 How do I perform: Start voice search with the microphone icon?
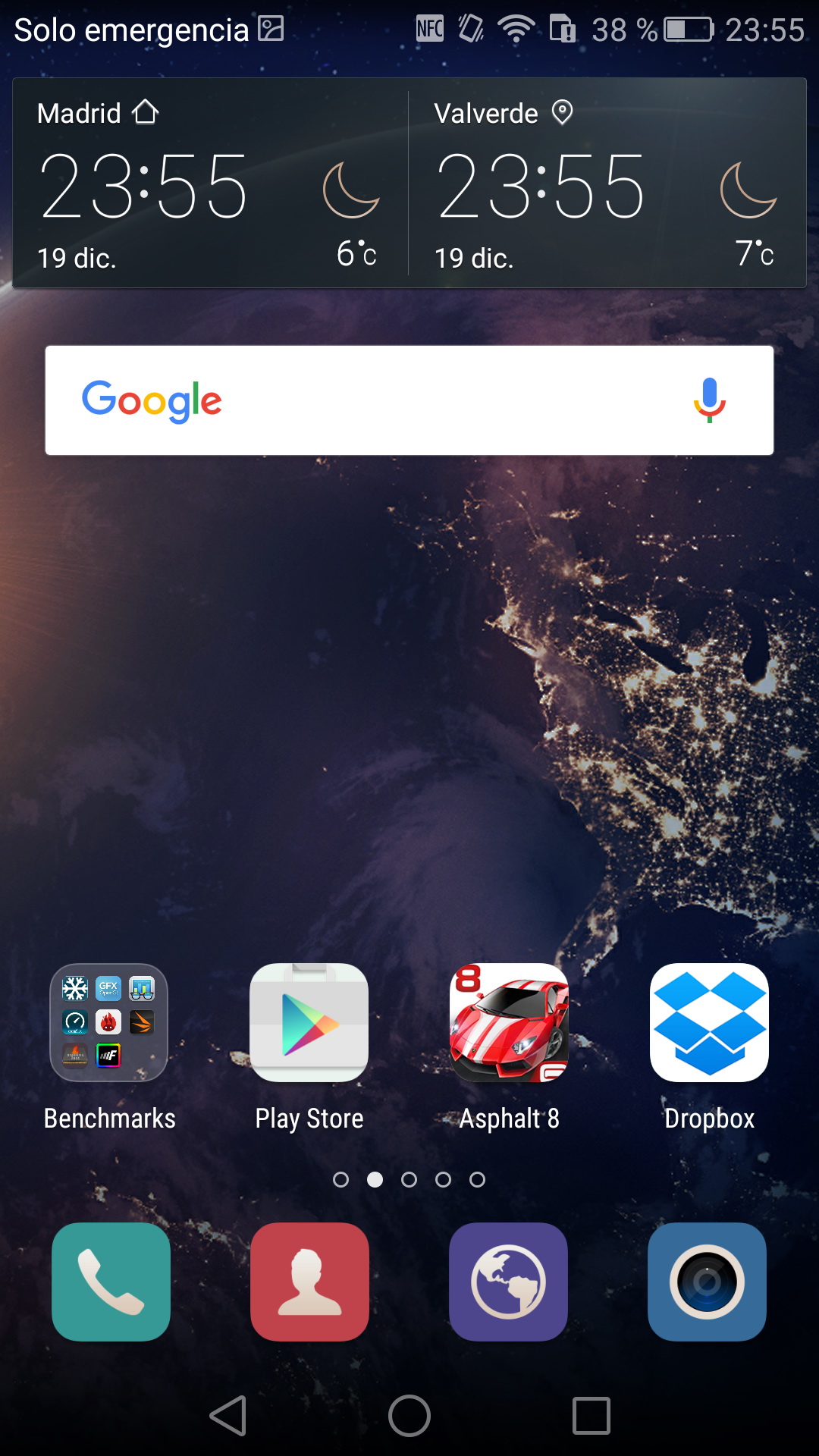[710, 400]
